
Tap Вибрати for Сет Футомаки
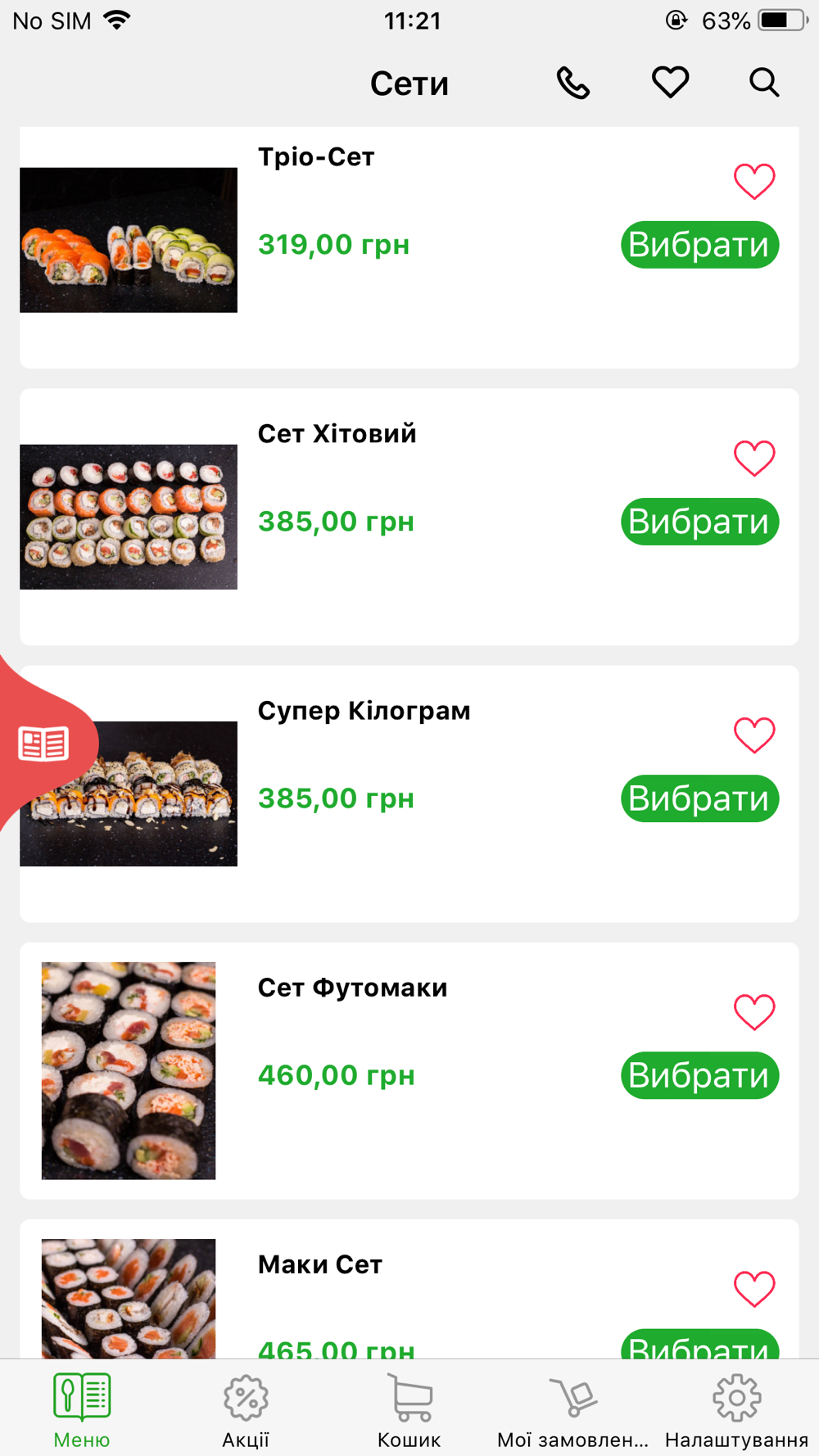point(699,1075)
